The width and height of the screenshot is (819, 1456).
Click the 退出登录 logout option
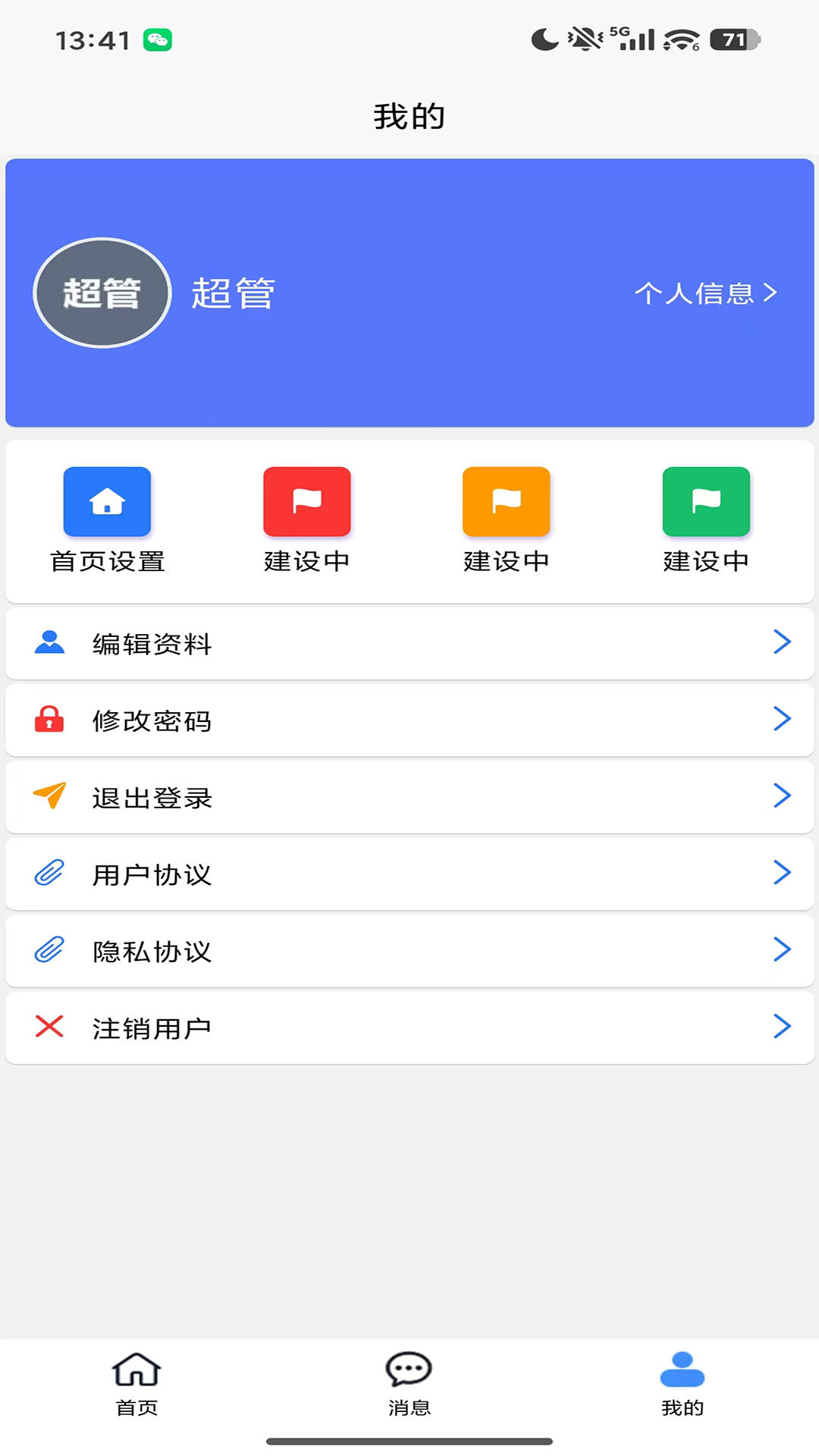click(151, 797)
